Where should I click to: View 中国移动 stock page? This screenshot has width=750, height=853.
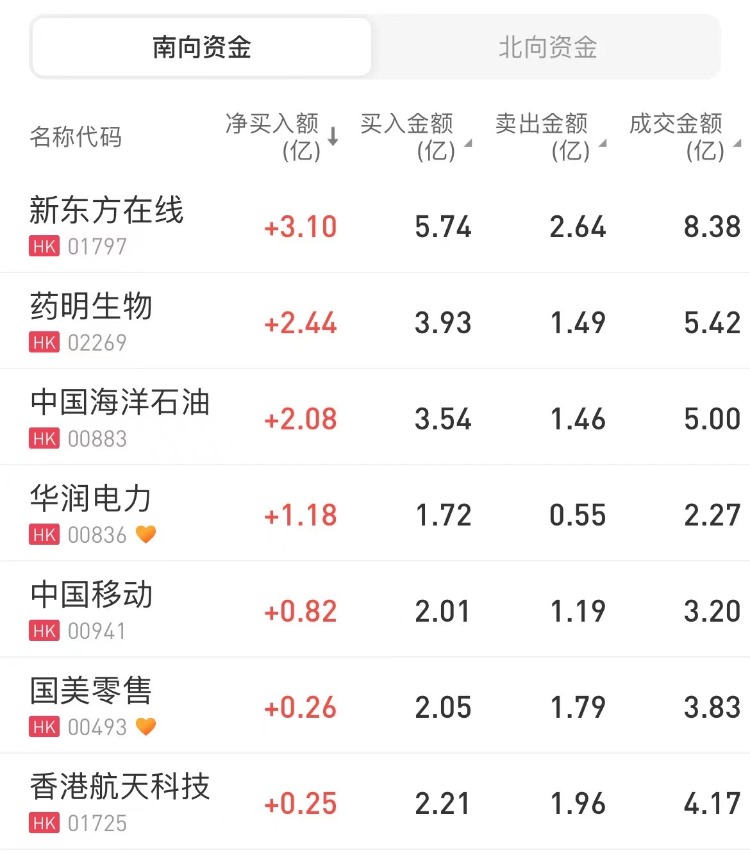91,595
